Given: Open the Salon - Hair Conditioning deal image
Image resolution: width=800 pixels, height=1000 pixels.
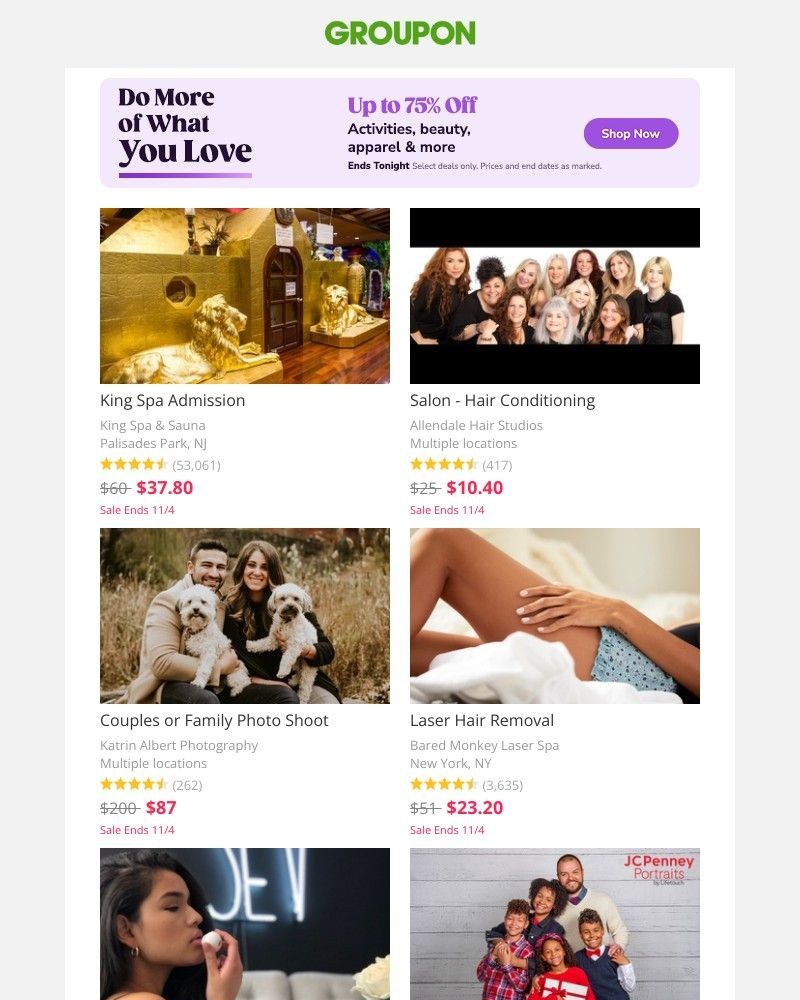Looking at the screenshot, I should [555, 296].
